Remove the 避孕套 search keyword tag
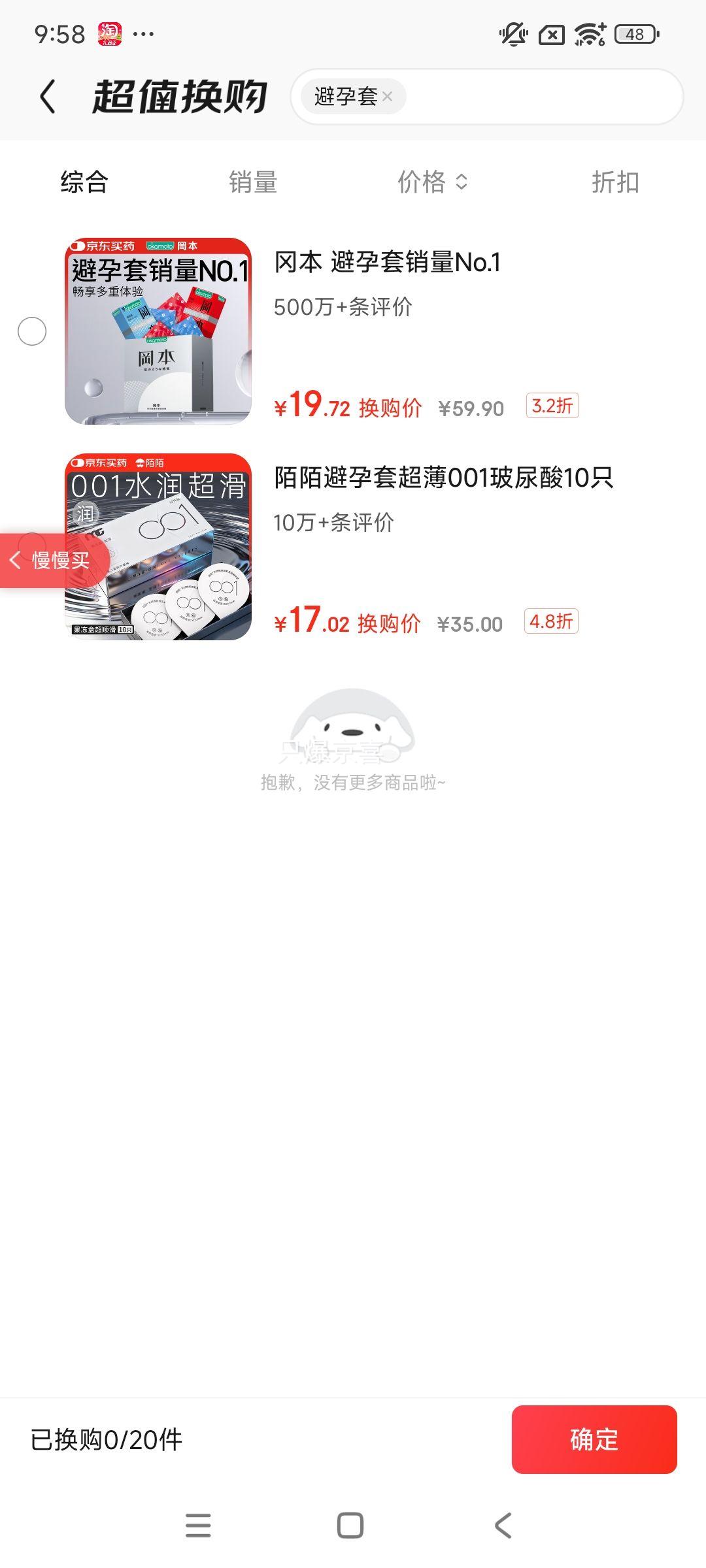The height and width of the screenshot is (1568, 706). coord(387,96)
